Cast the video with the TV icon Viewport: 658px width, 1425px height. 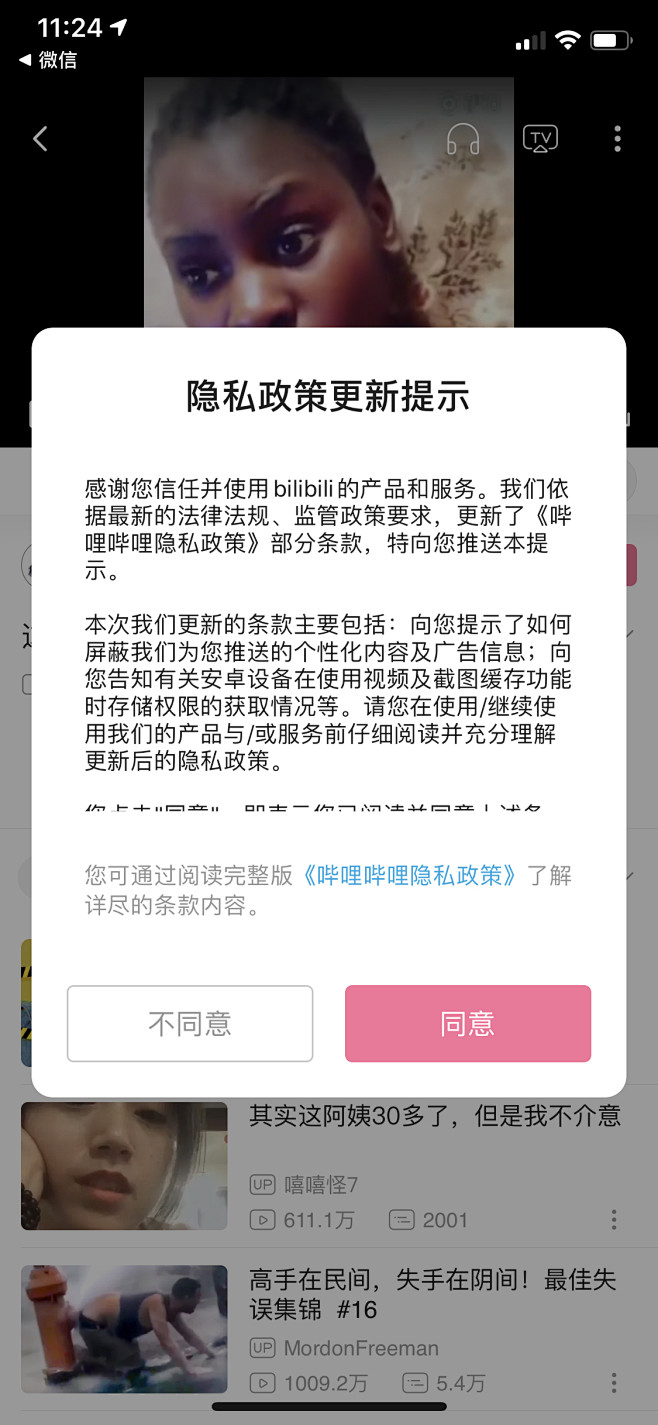[540, 138]
